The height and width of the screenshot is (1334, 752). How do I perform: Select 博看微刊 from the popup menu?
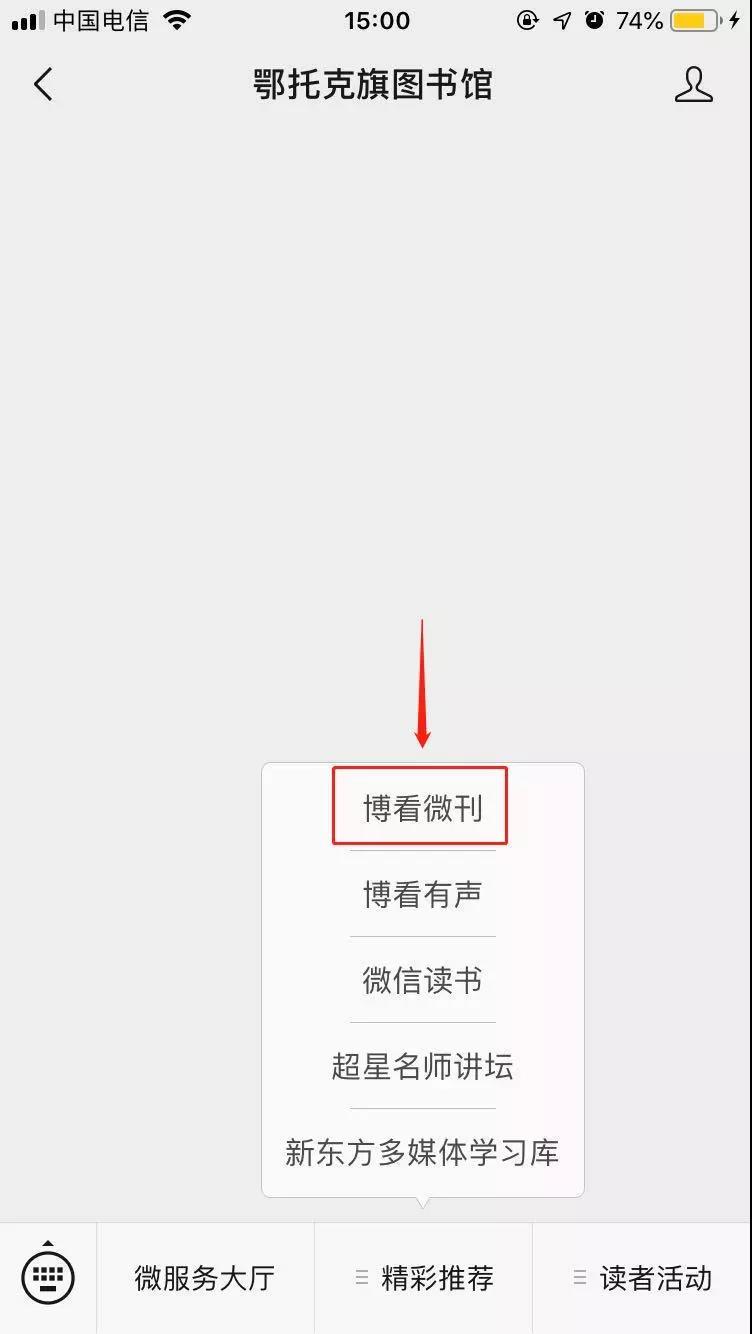[422, 808]
